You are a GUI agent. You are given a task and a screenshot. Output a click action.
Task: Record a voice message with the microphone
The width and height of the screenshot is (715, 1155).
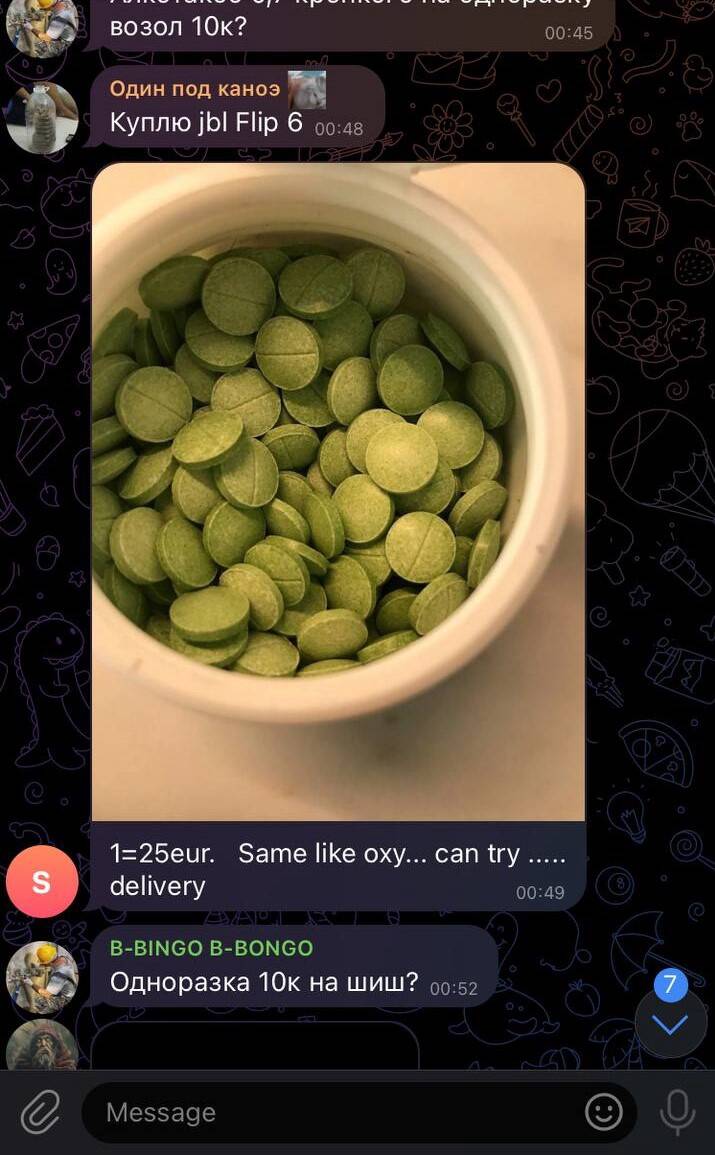coord(677,1112)
